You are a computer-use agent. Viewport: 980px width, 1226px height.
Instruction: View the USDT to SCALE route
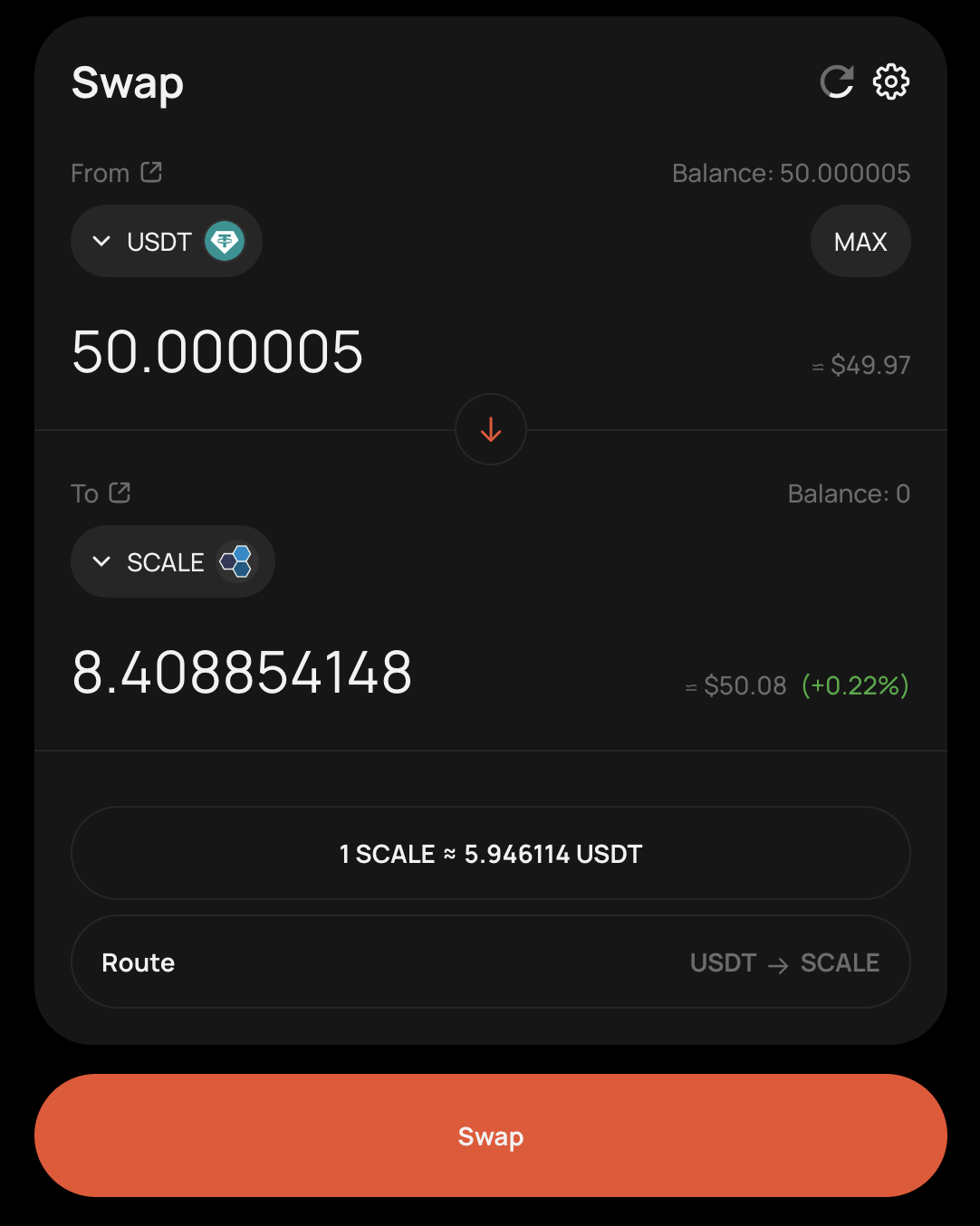click(490, 963)
